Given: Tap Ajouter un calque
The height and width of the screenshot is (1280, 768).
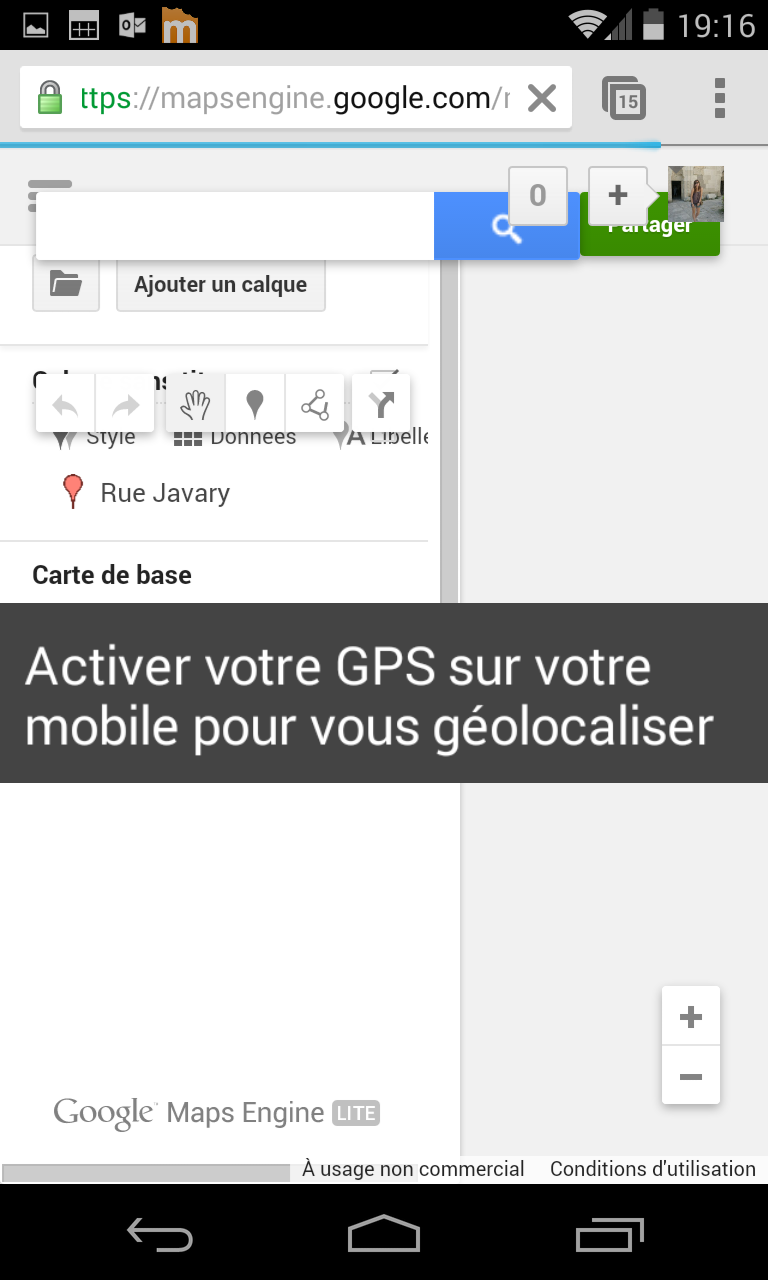Looking at the screenshot, I should coord(221,285).
